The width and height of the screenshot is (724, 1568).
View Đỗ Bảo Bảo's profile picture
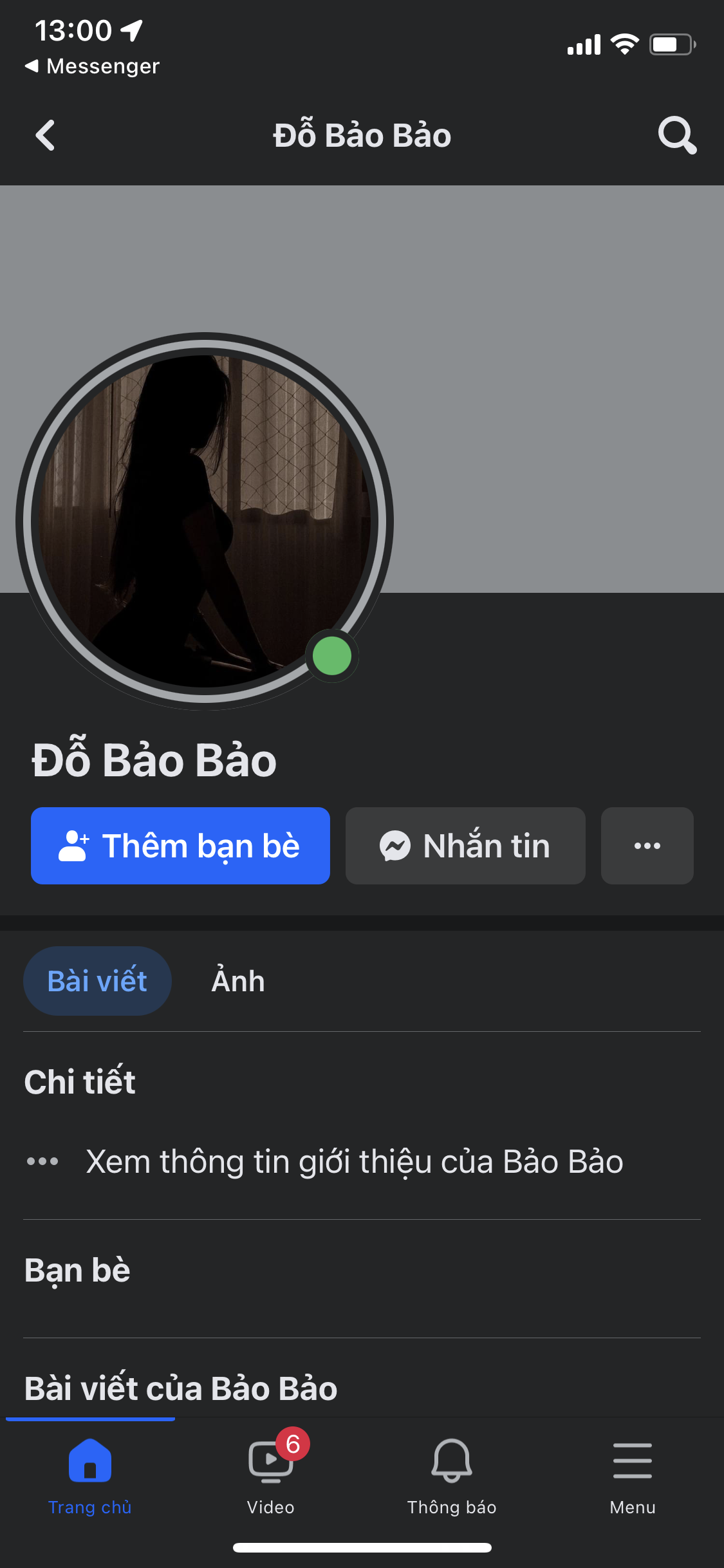click(x=205, y=521)
